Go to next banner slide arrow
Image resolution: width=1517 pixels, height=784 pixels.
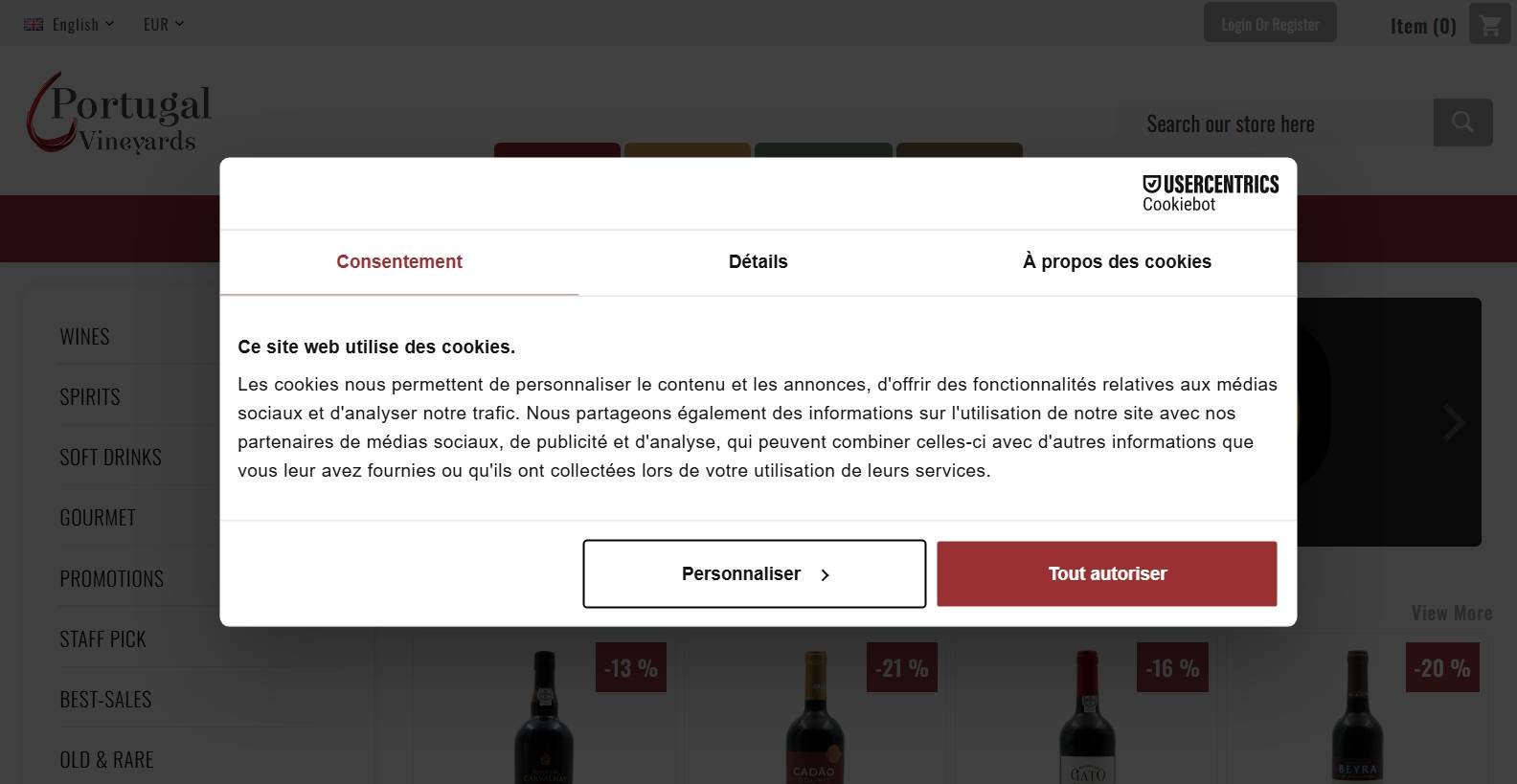[x=1454, y=422]
